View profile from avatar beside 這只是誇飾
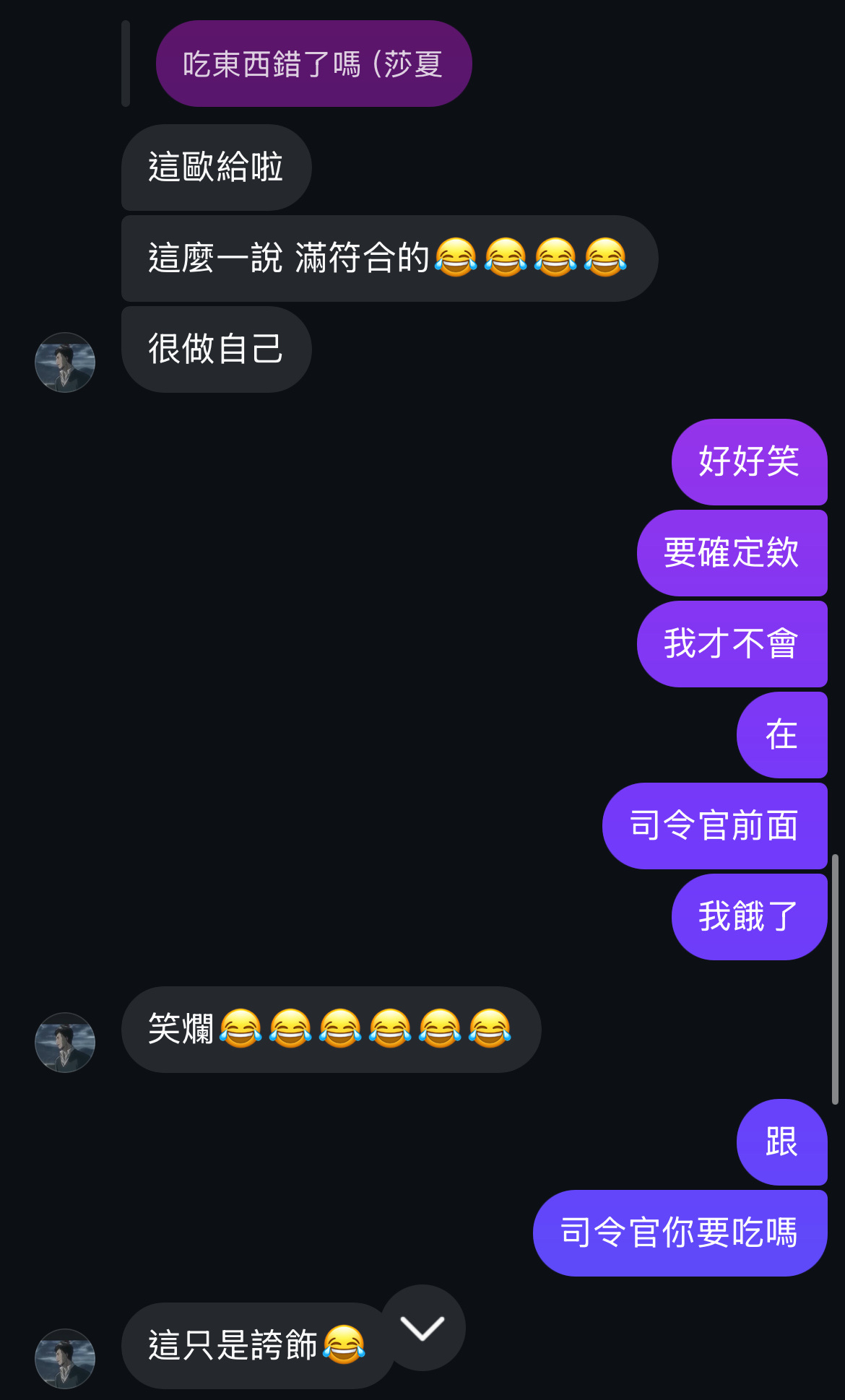The width and height of the screenshot is (845, 1400). tap(65, 1358)
